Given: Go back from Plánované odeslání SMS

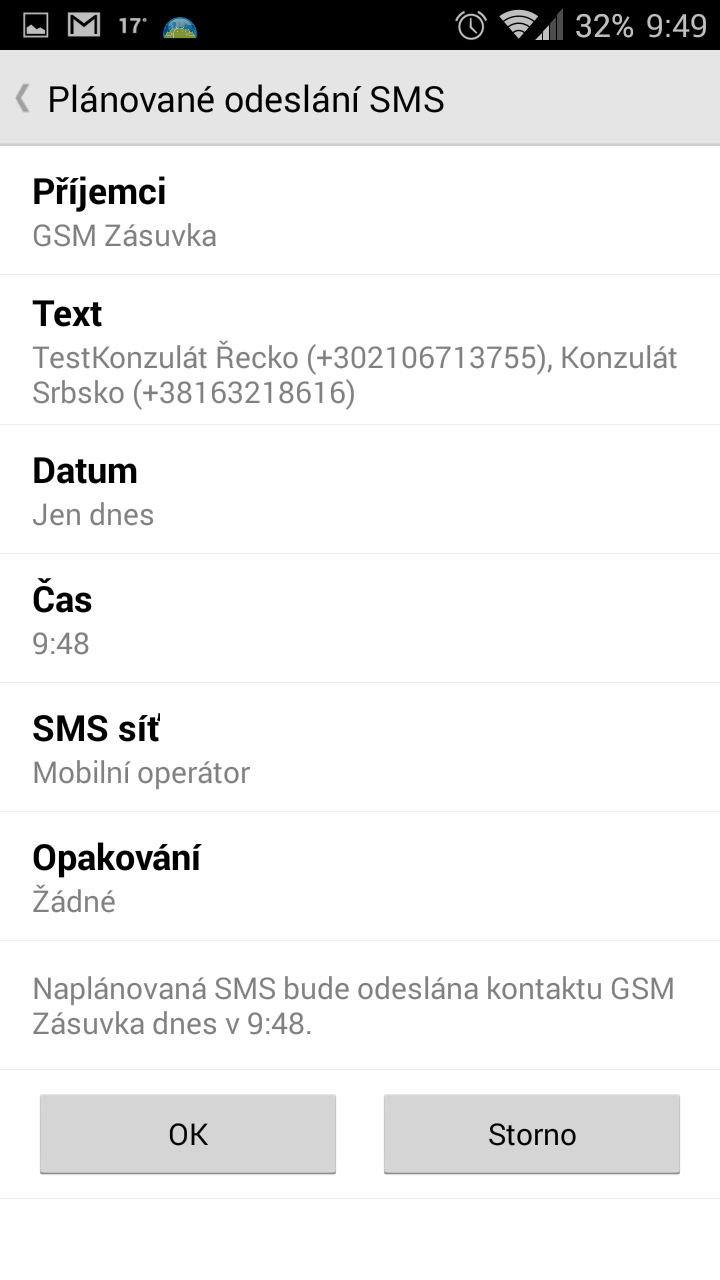Looking at the screenshot, I should click(x=24, y=99).
